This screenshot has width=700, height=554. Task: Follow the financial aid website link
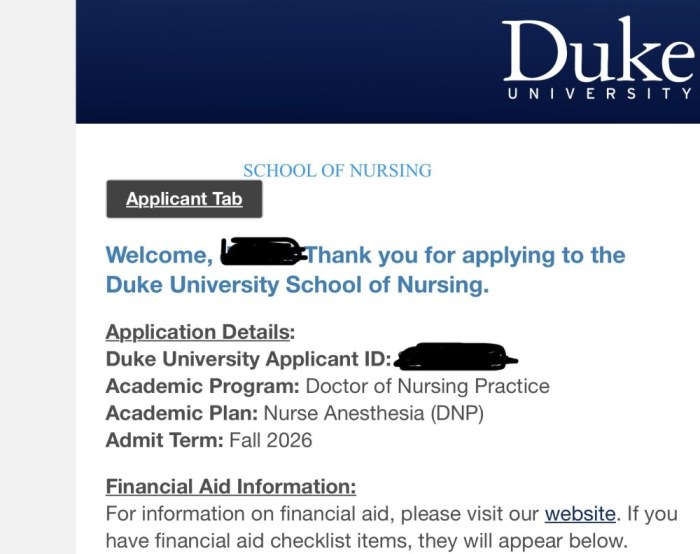coord(579,515)
